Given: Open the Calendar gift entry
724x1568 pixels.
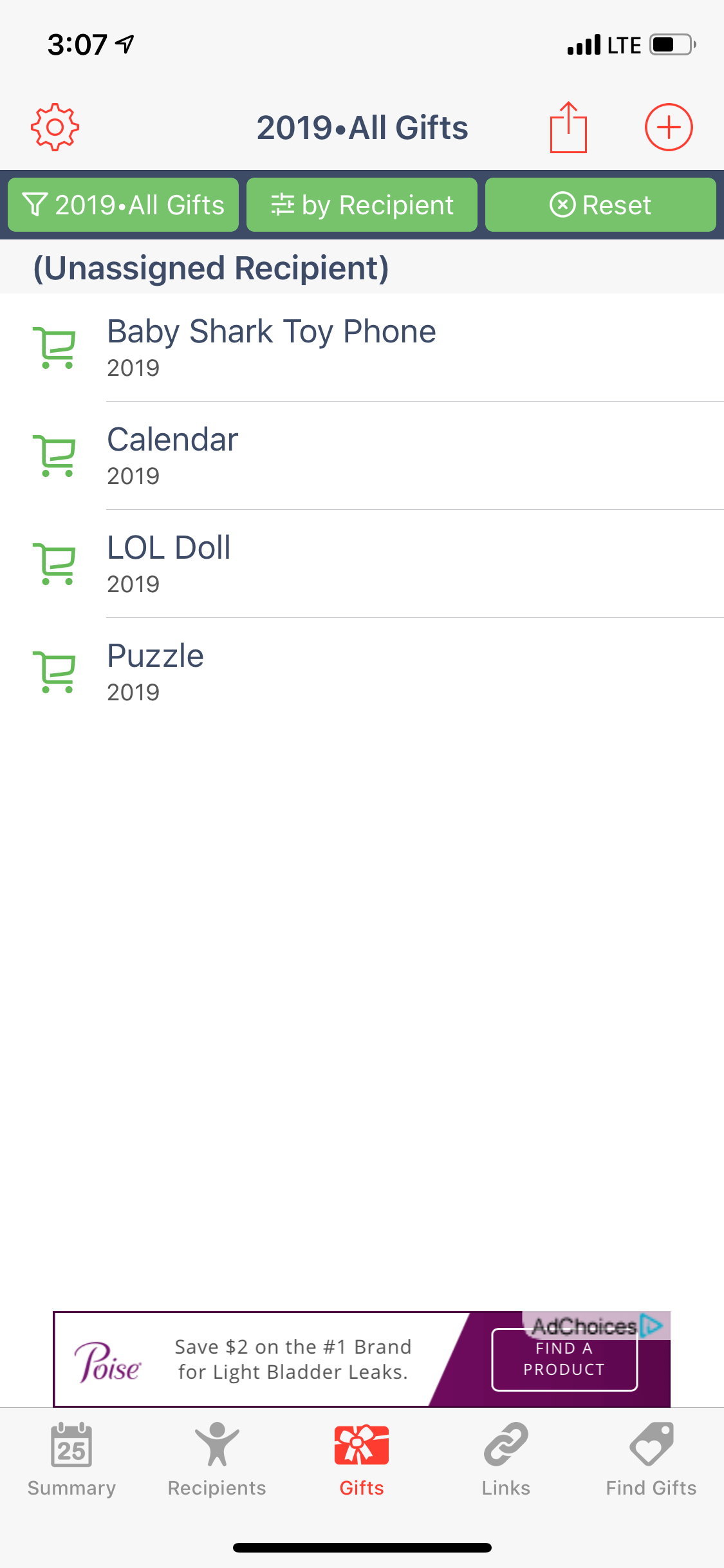Looking at the screenshot, I should pos(362,456).
